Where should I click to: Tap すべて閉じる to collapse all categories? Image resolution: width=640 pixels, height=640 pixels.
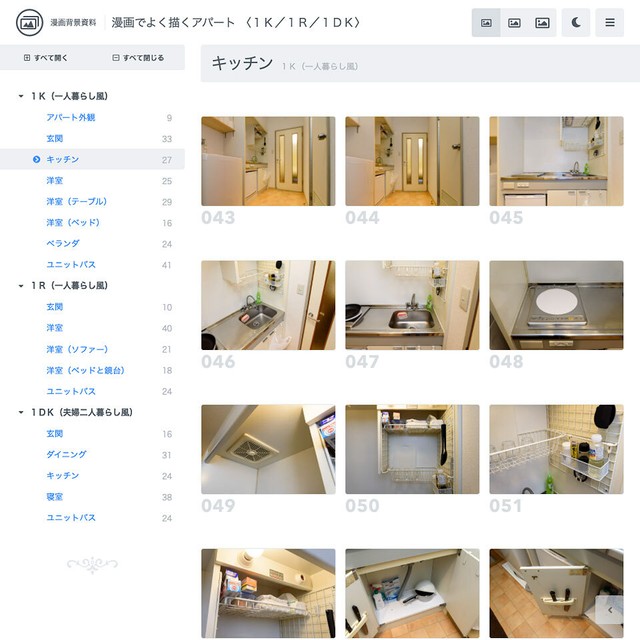[x=138, y=58]
